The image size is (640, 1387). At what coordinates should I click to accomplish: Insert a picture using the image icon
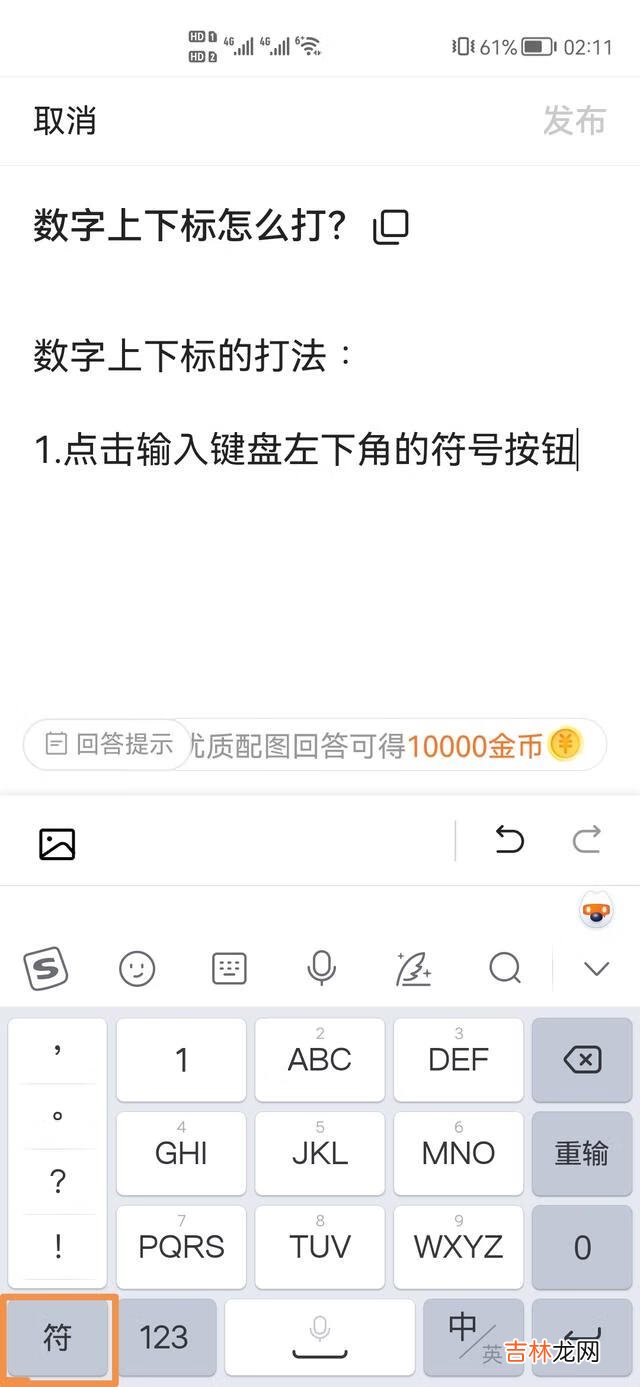tap(57, 844)
